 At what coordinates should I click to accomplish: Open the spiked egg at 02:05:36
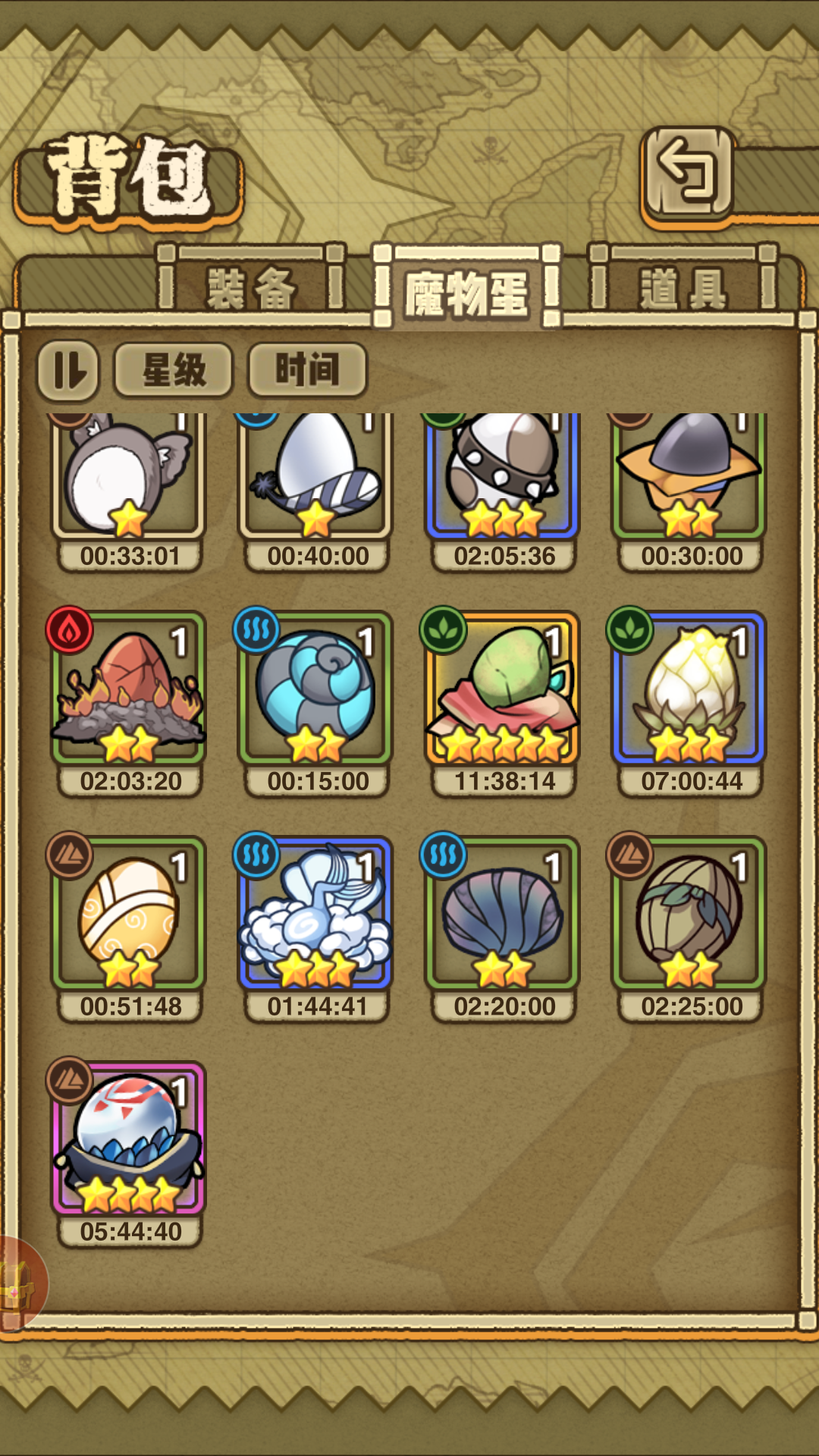point(502,479)
